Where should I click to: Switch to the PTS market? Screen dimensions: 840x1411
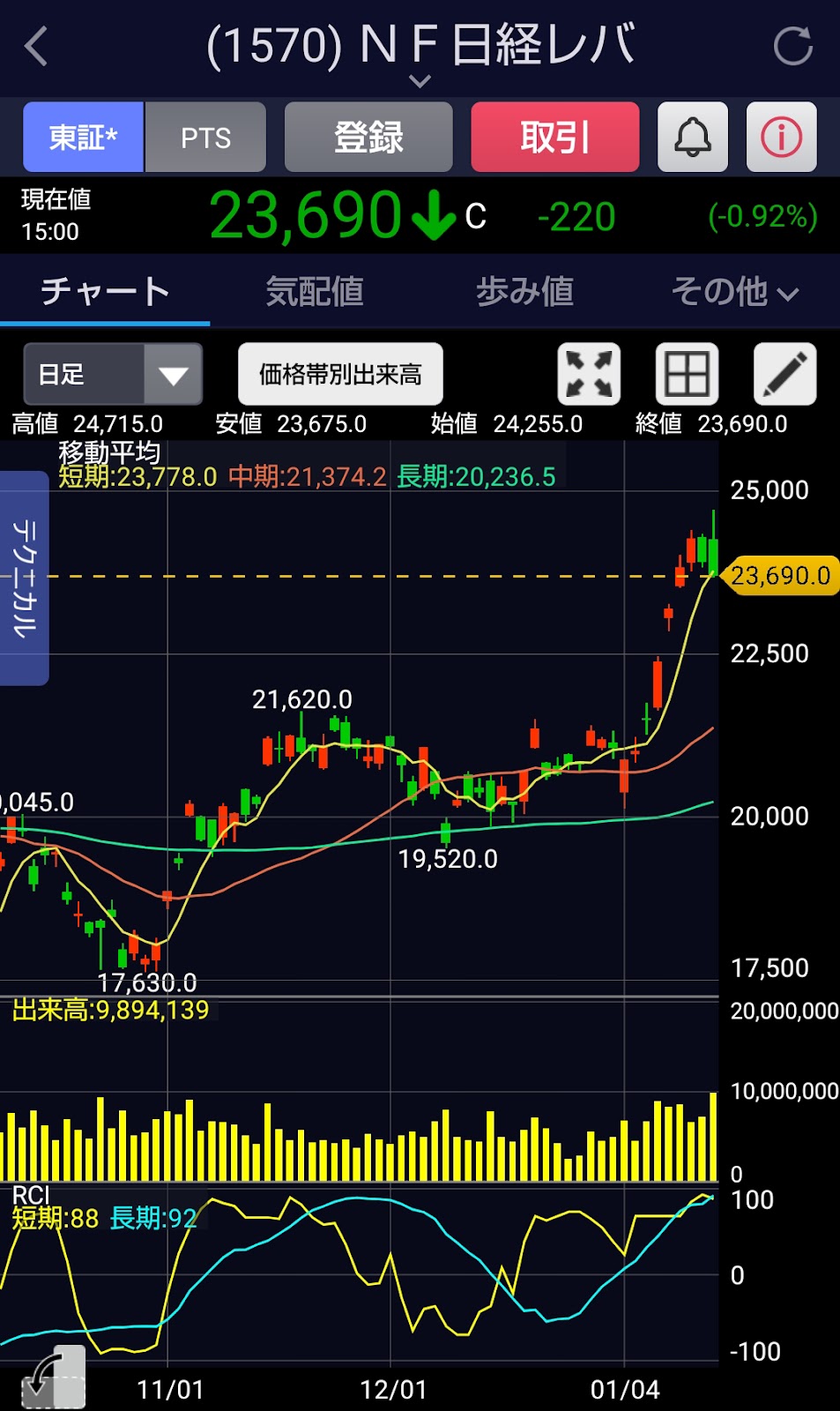pyautogui.click(x=205, y=137)
